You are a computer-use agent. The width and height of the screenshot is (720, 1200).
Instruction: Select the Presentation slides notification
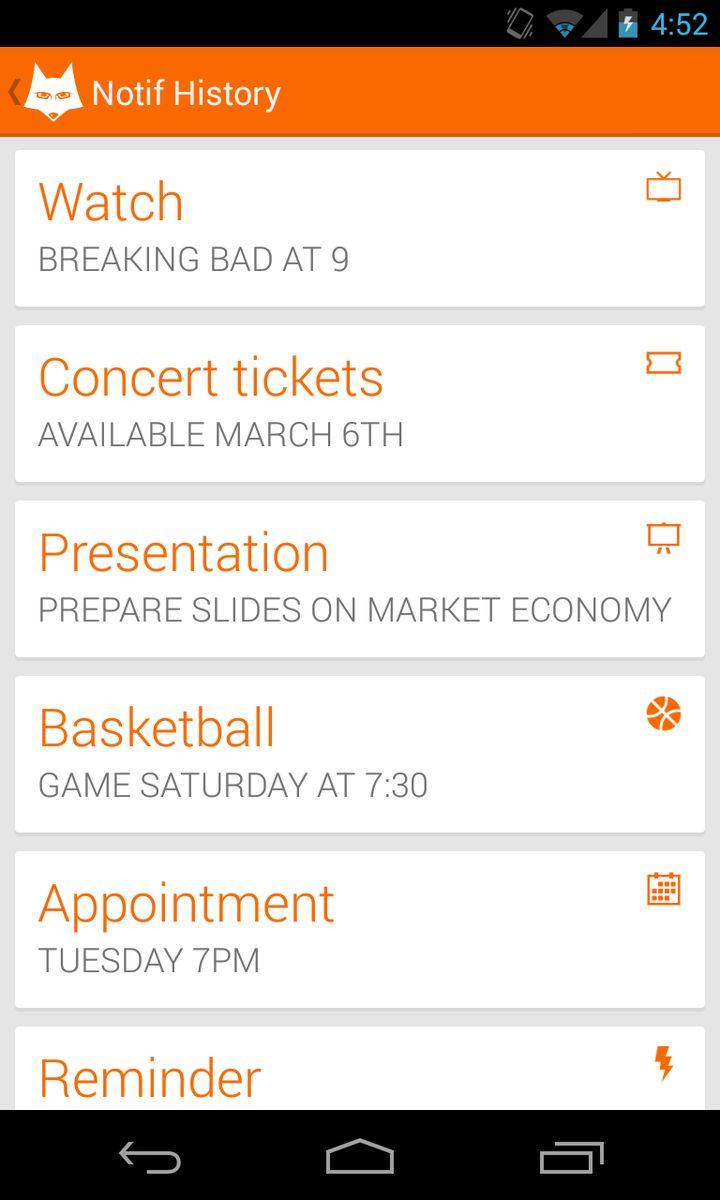pyautogui.click(x=360, y=579)
